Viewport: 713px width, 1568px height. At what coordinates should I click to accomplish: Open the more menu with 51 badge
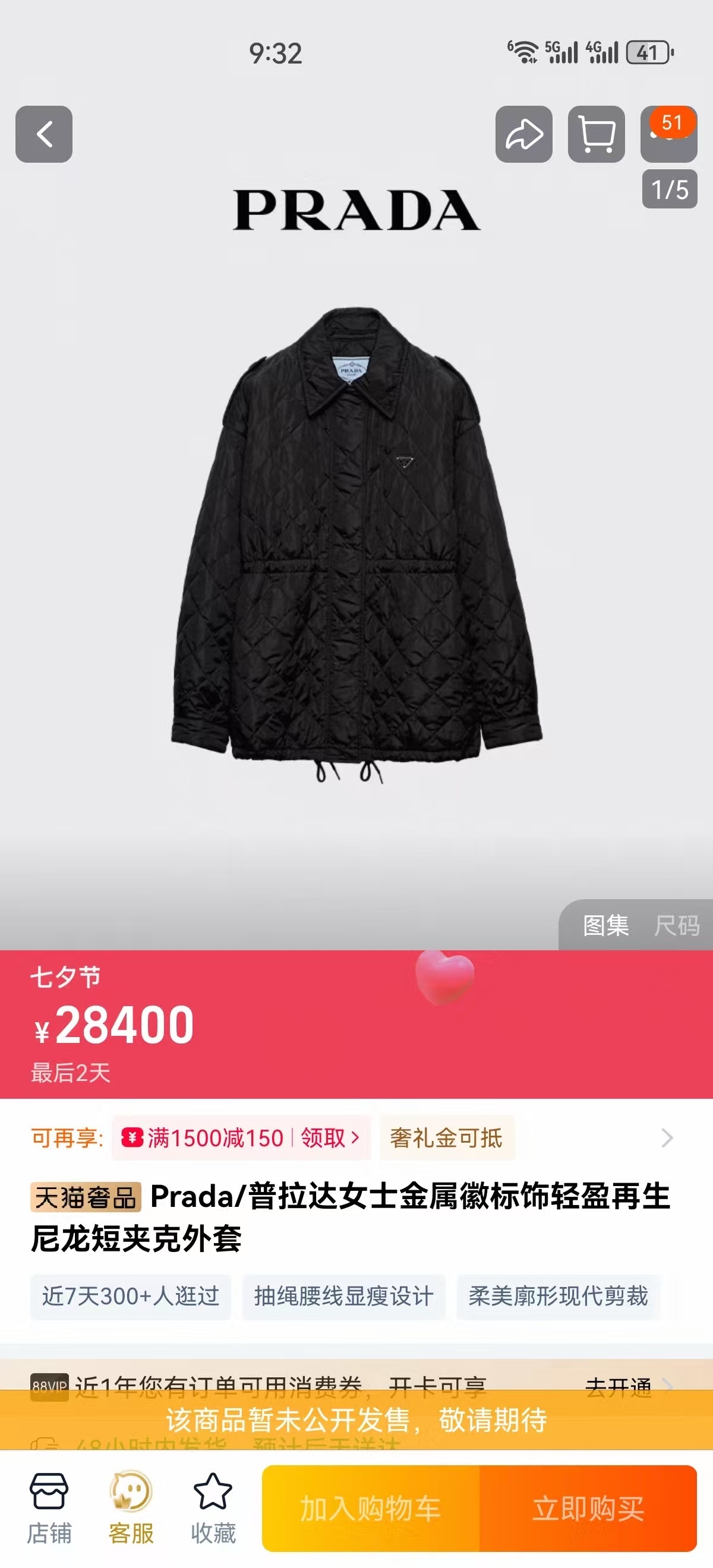[668, 134]
